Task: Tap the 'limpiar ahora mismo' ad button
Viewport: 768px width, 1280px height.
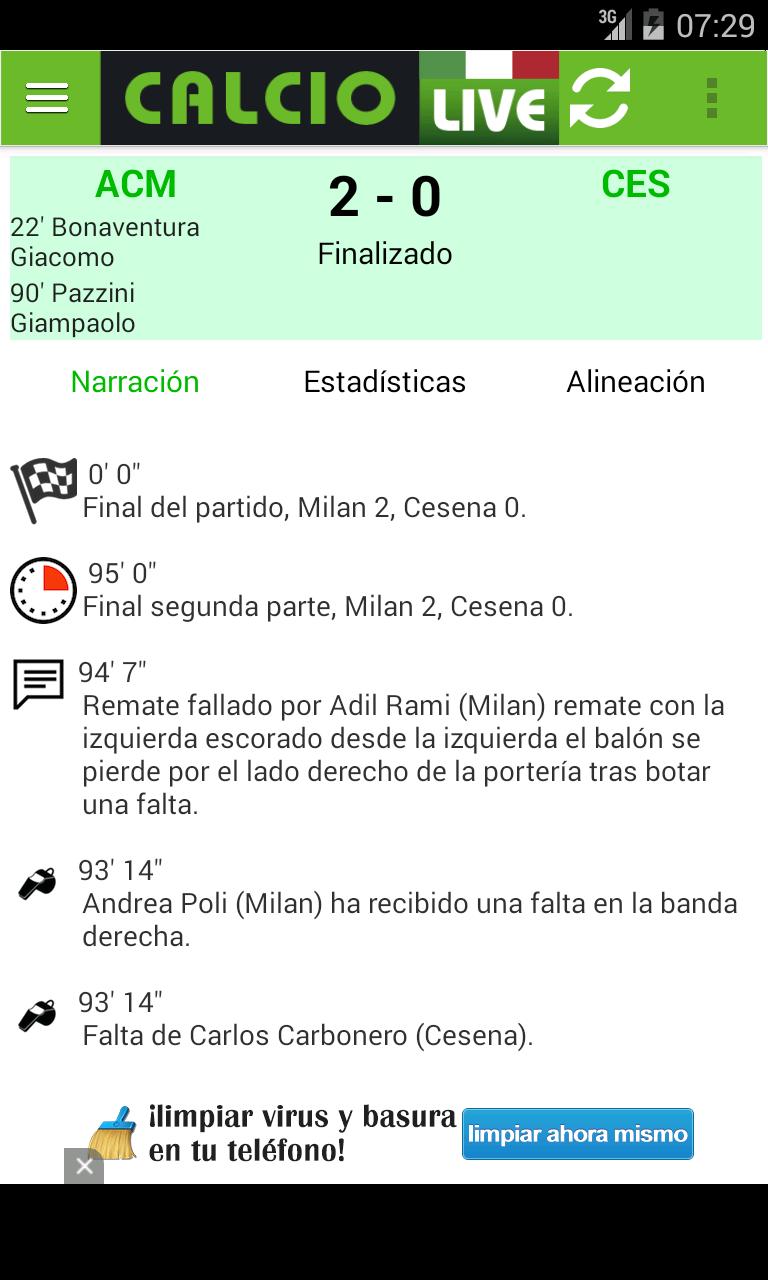Action: coord(578,1134)
